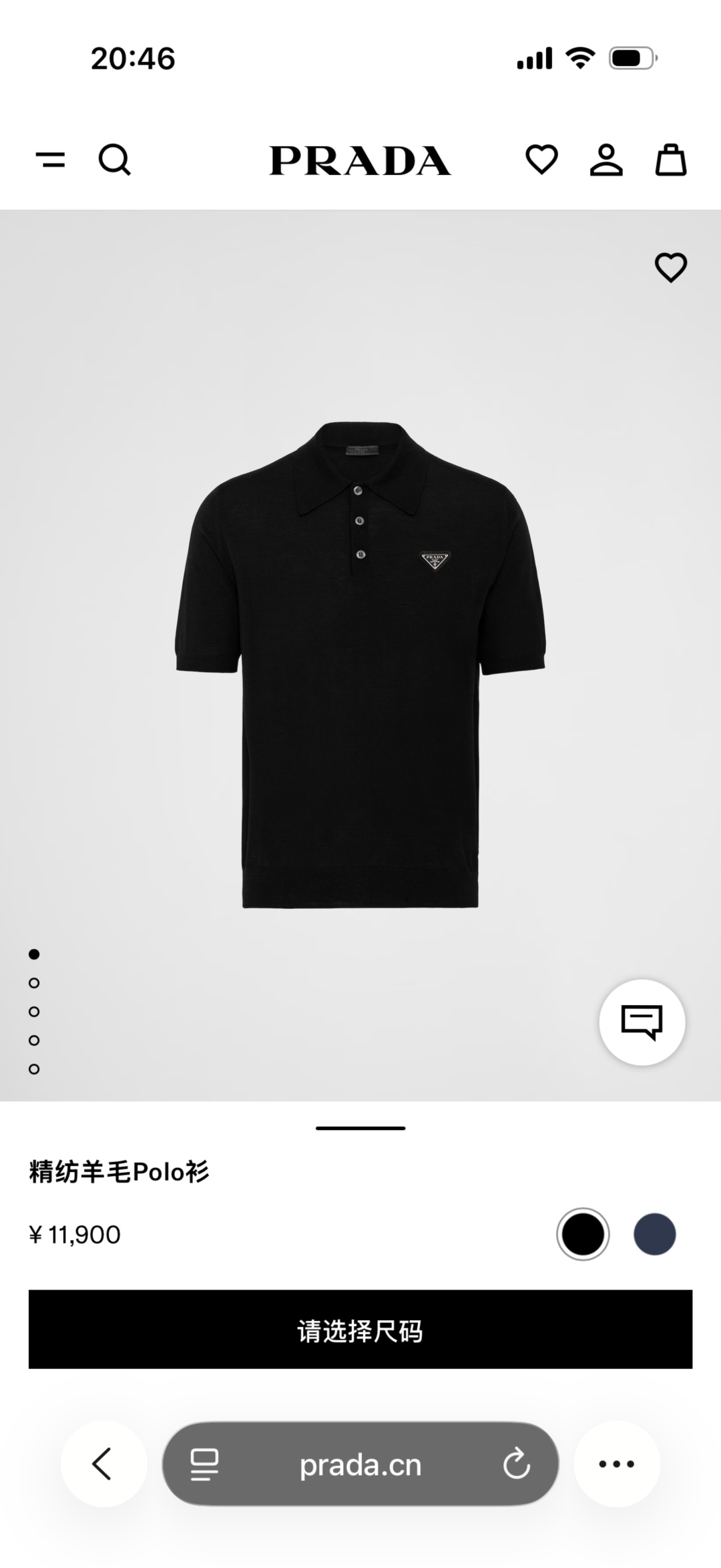Add this Polo shirt to wishlist
721x1568 pixels.
670,268
